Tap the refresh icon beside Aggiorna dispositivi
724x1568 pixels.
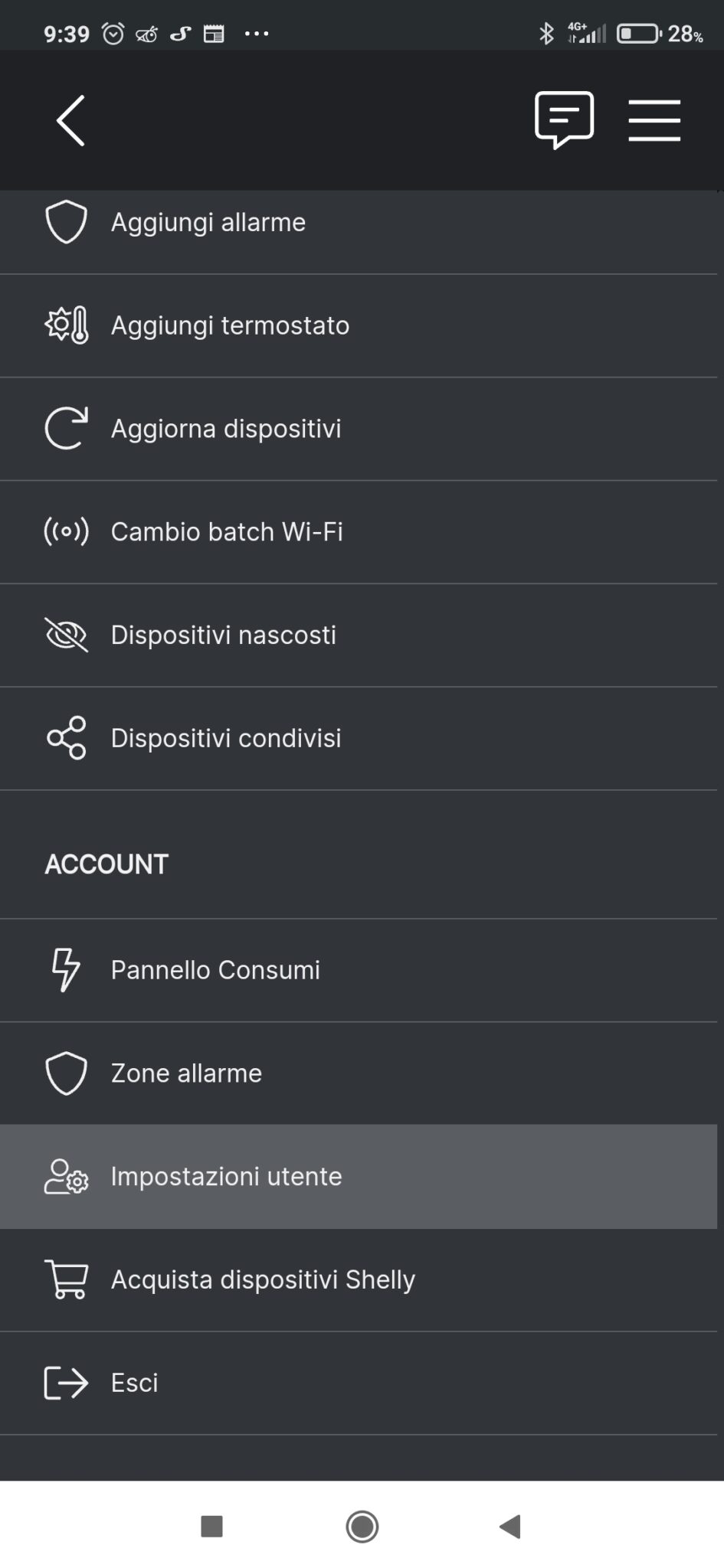(x=67, y=428)
